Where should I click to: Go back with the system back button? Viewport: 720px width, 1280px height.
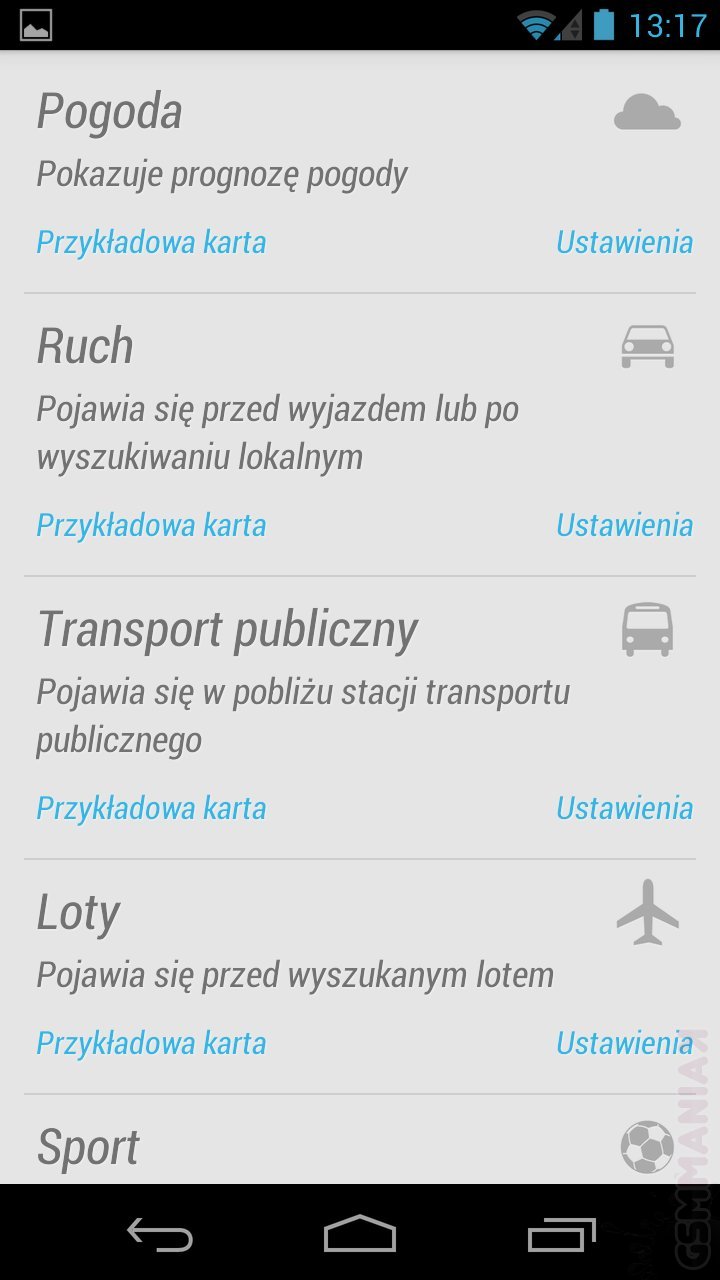point(160,1236)
